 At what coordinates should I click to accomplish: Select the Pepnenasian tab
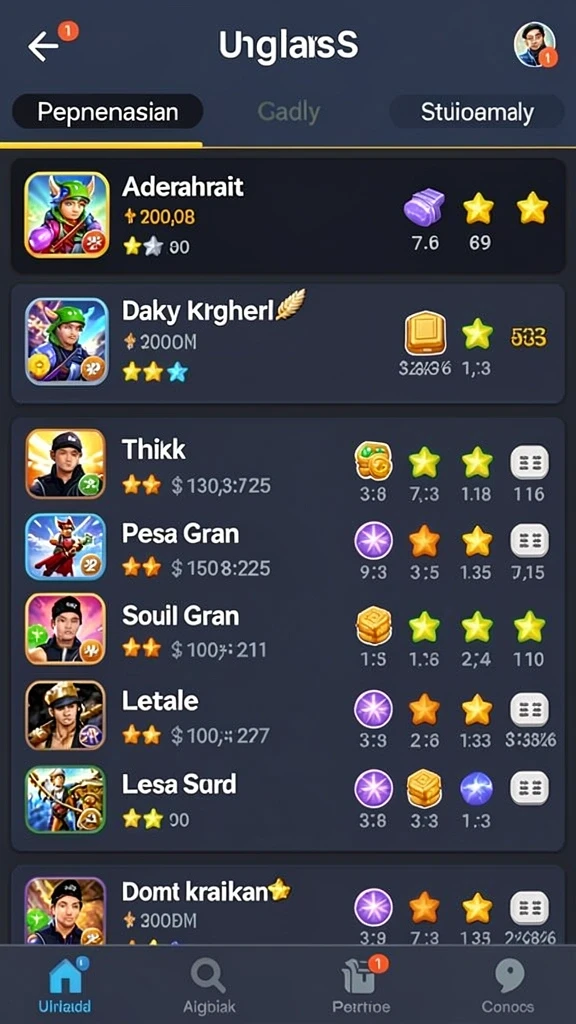tap(108, 112)
